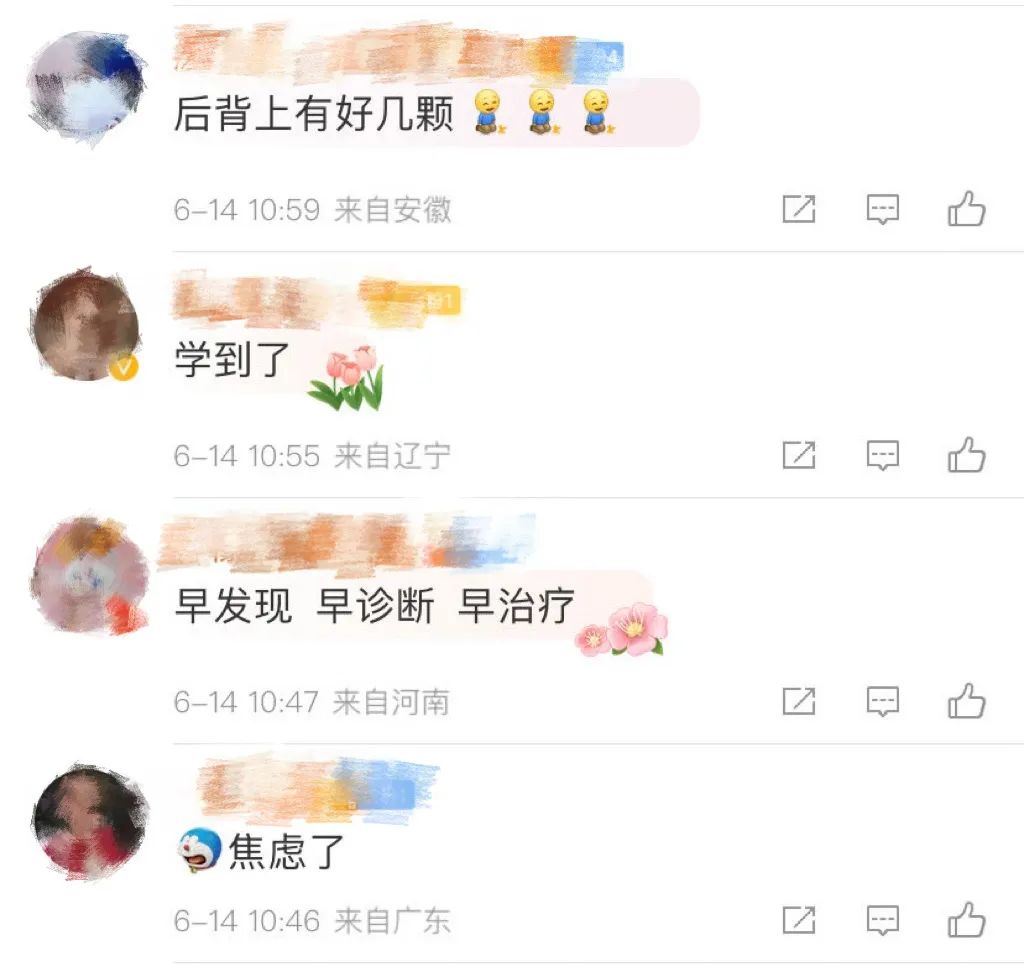1024x974 pixels.
Task: Open the avatar beside "后背上有好几颗"
Action: tap(86, 86)
